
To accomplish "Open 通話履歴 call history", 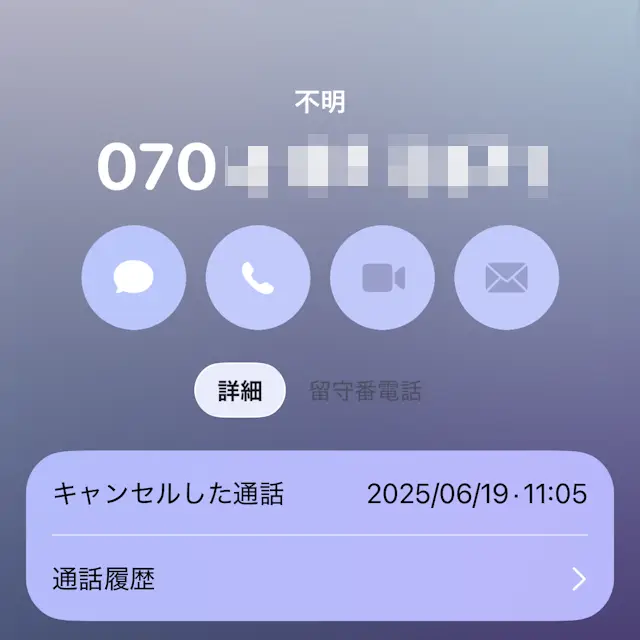I will pos(319,578).
